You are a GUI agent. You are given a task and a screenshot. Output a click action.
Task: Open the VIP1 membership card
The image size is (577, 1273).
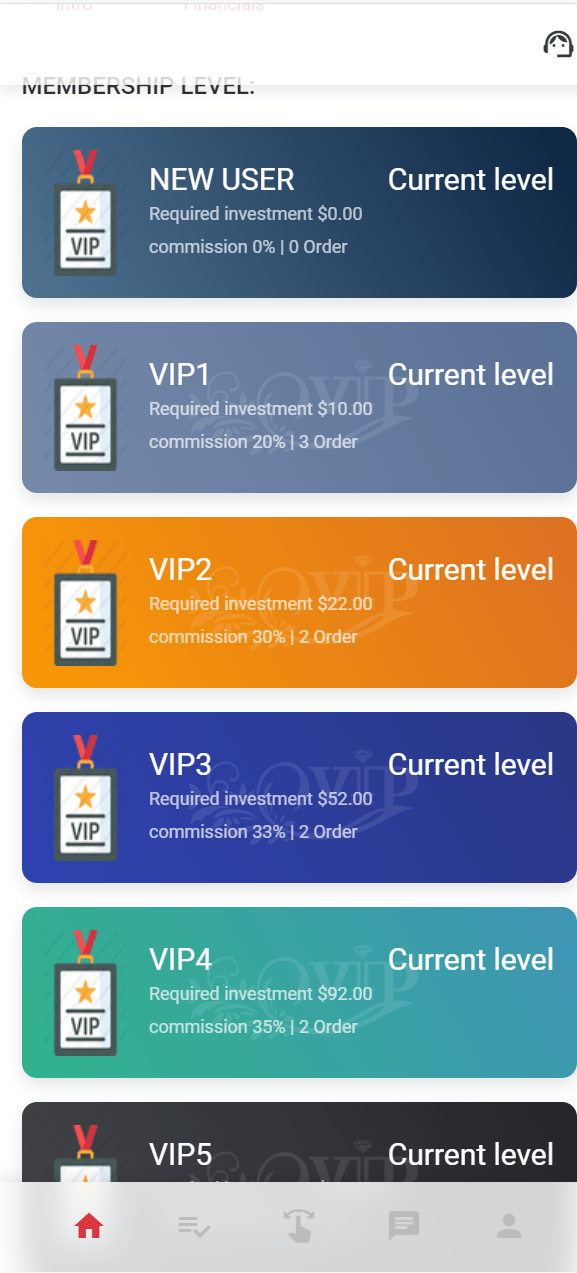(x=299, y=407)
